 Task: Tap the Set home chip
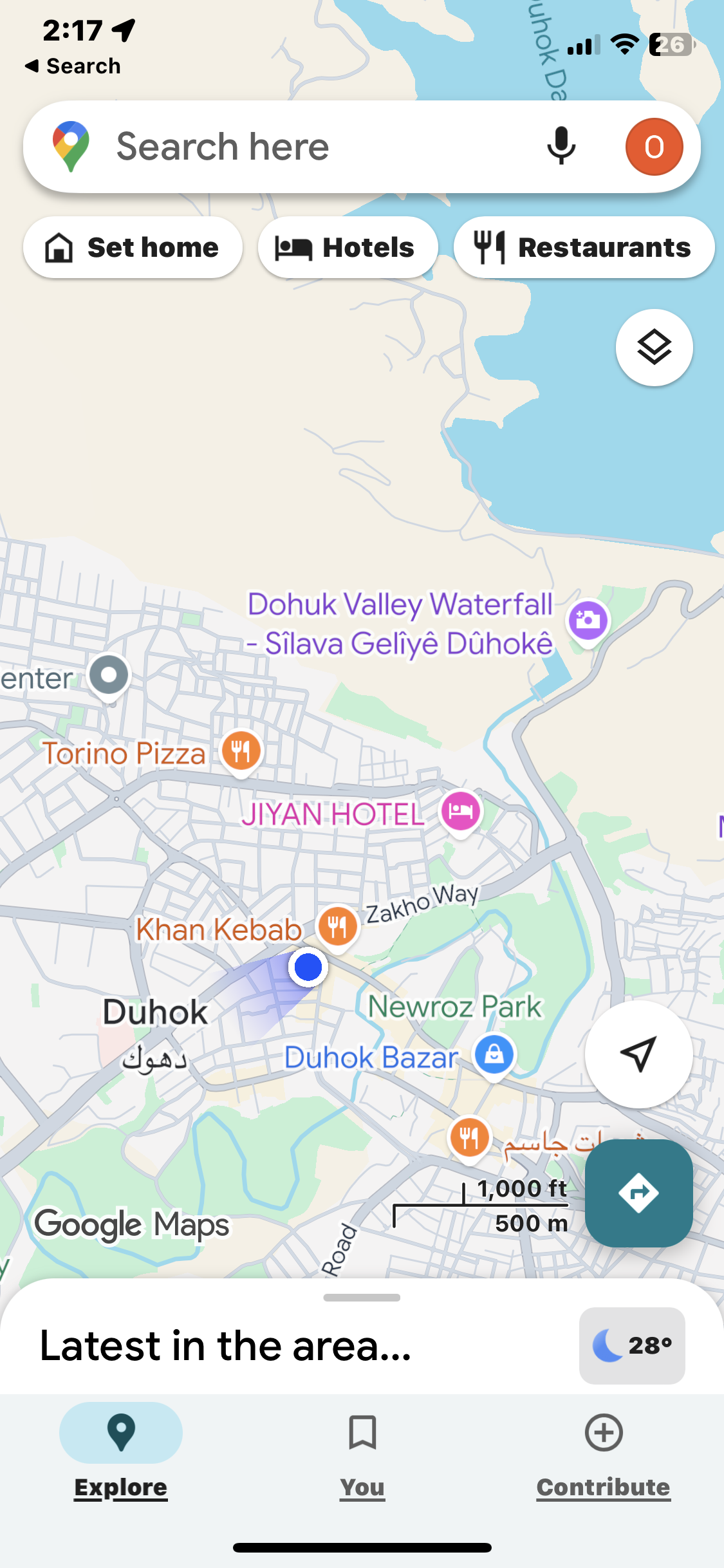pyautogui.click(x=133, y=248)
